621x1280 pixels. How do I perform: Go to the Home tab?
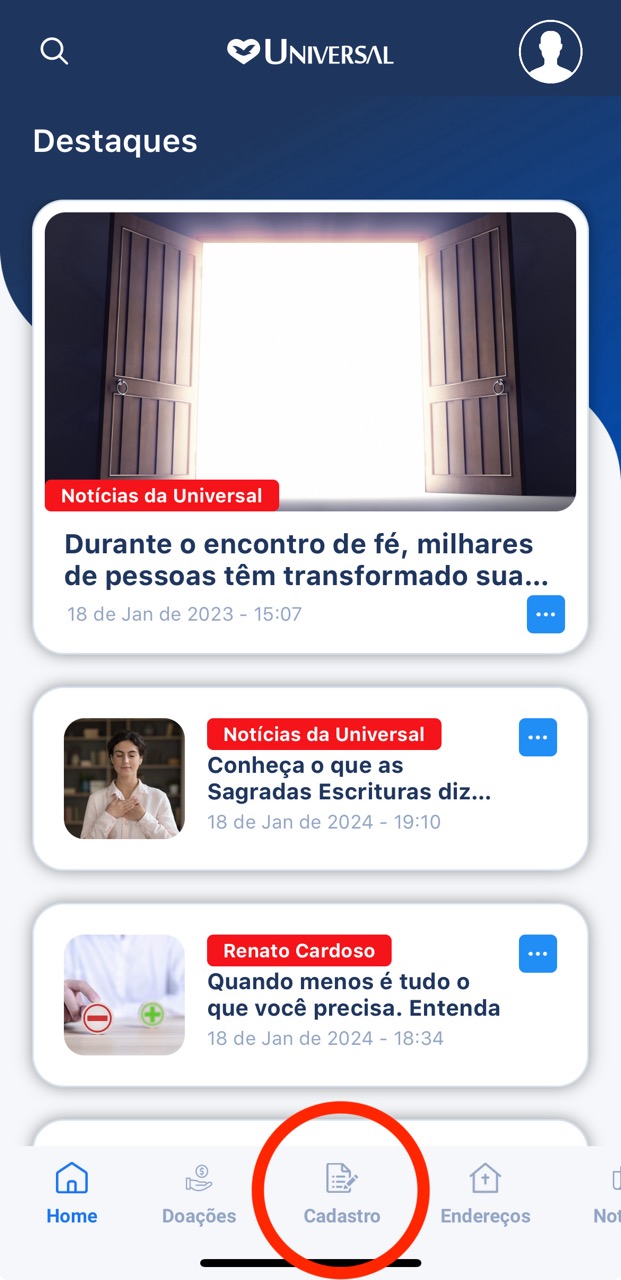72,1193
